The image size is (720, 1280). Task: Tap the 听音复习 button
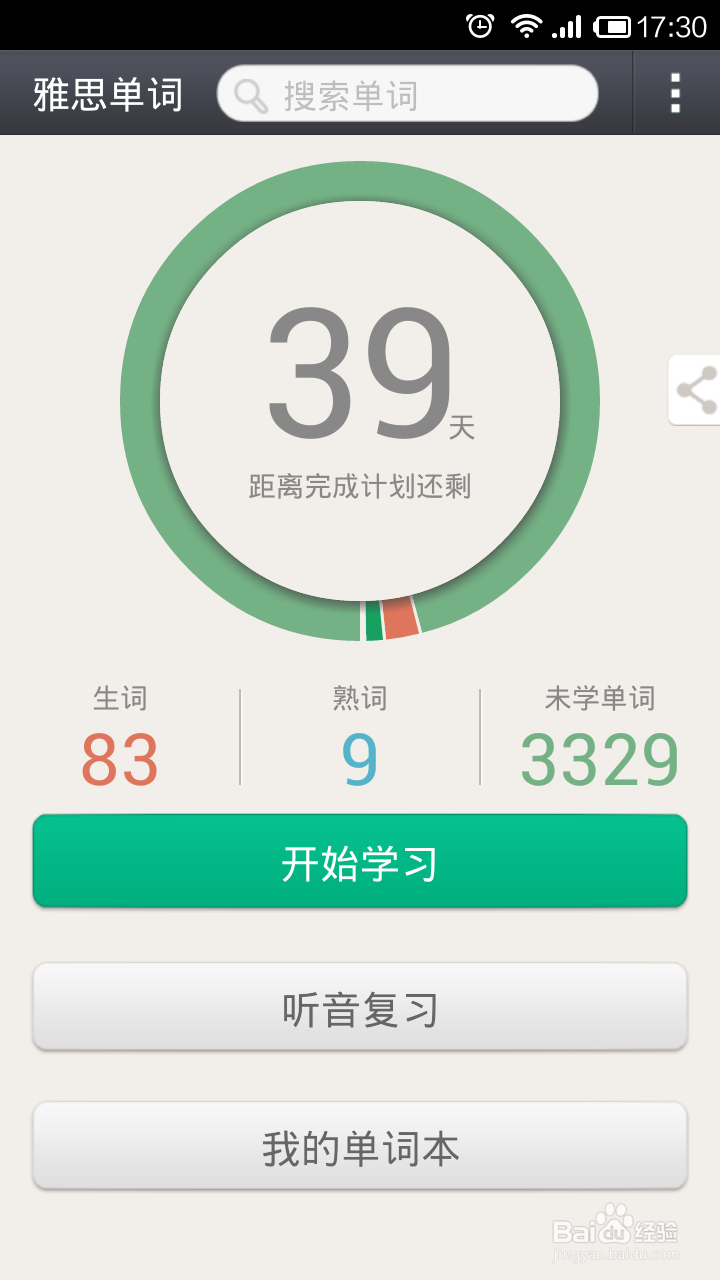click(360, 1006)
